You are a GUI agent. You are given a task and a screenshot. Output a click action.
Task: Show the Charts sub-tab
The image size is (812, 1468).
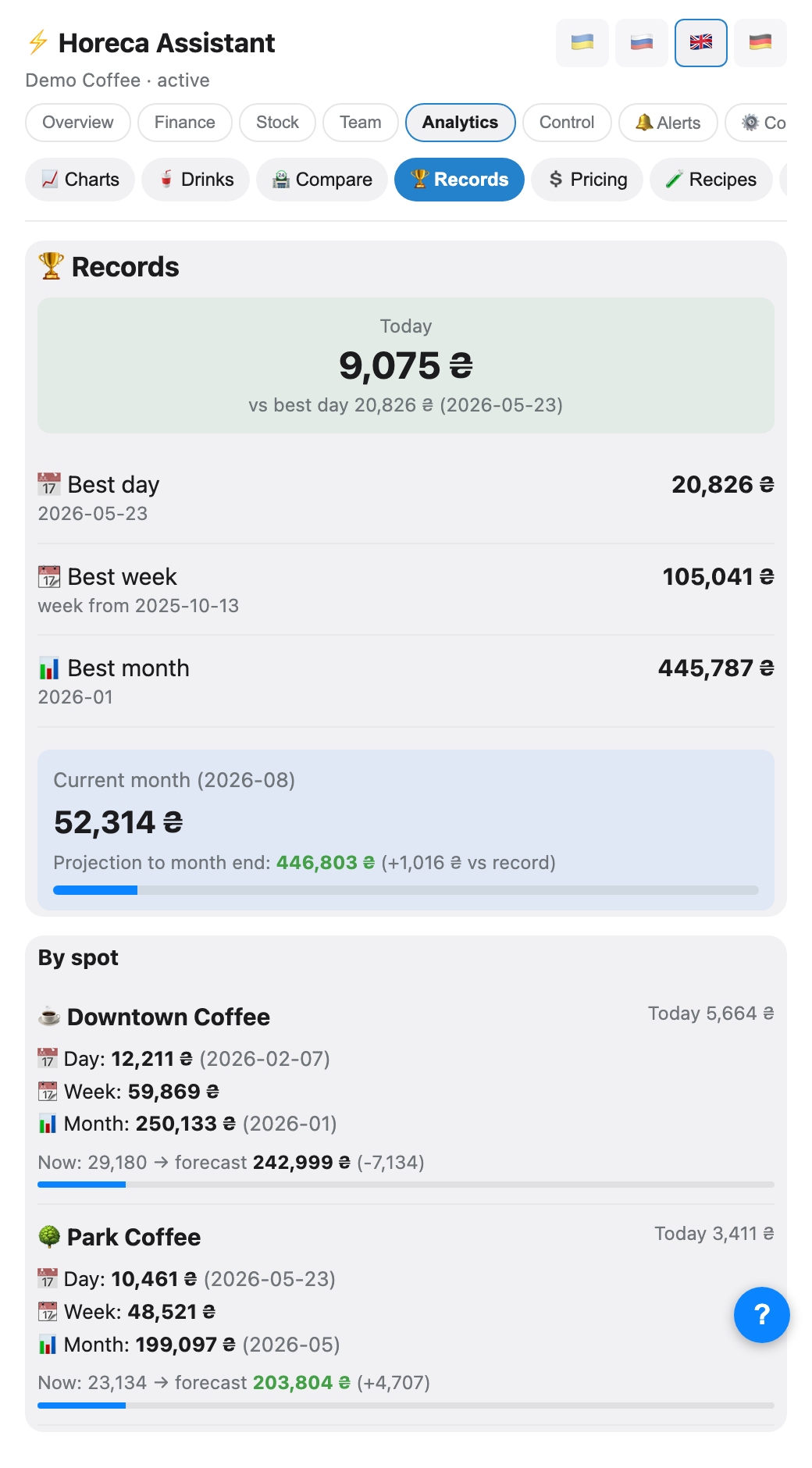[x=80, y=180]
